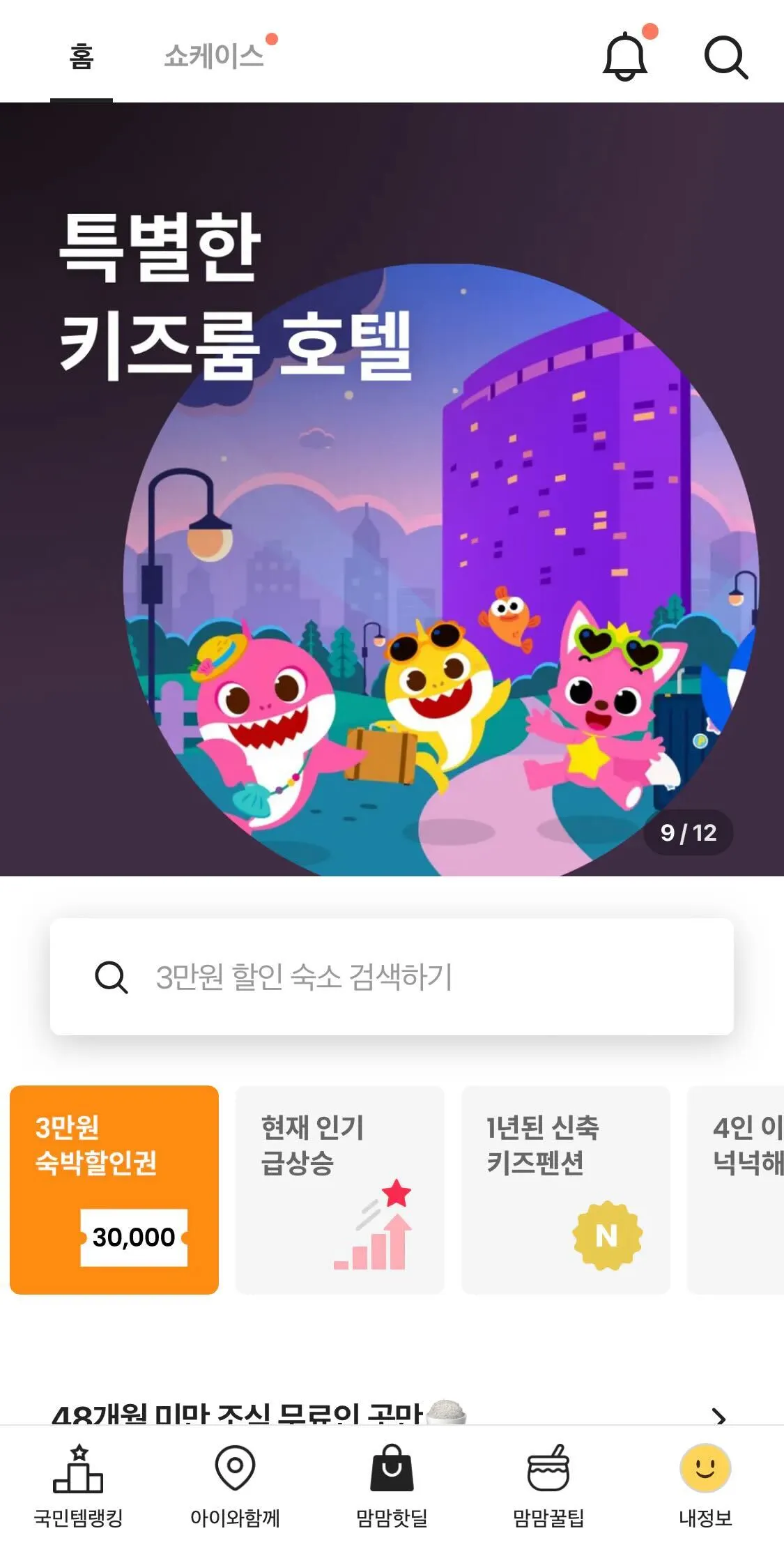Expand the 48개월 미만 section arrow

[x=718, y=1415]
